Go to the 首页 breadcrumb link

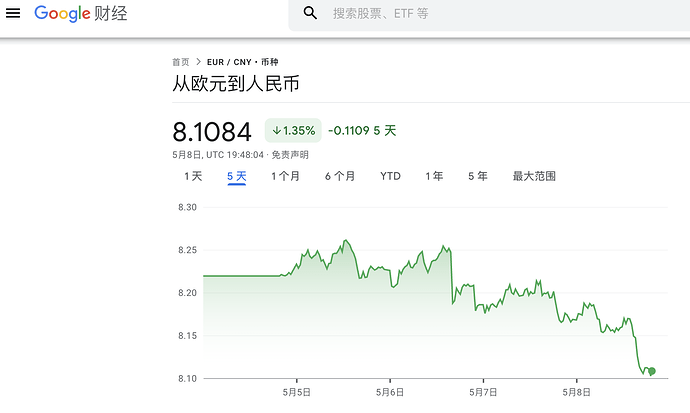click(180, 62)
